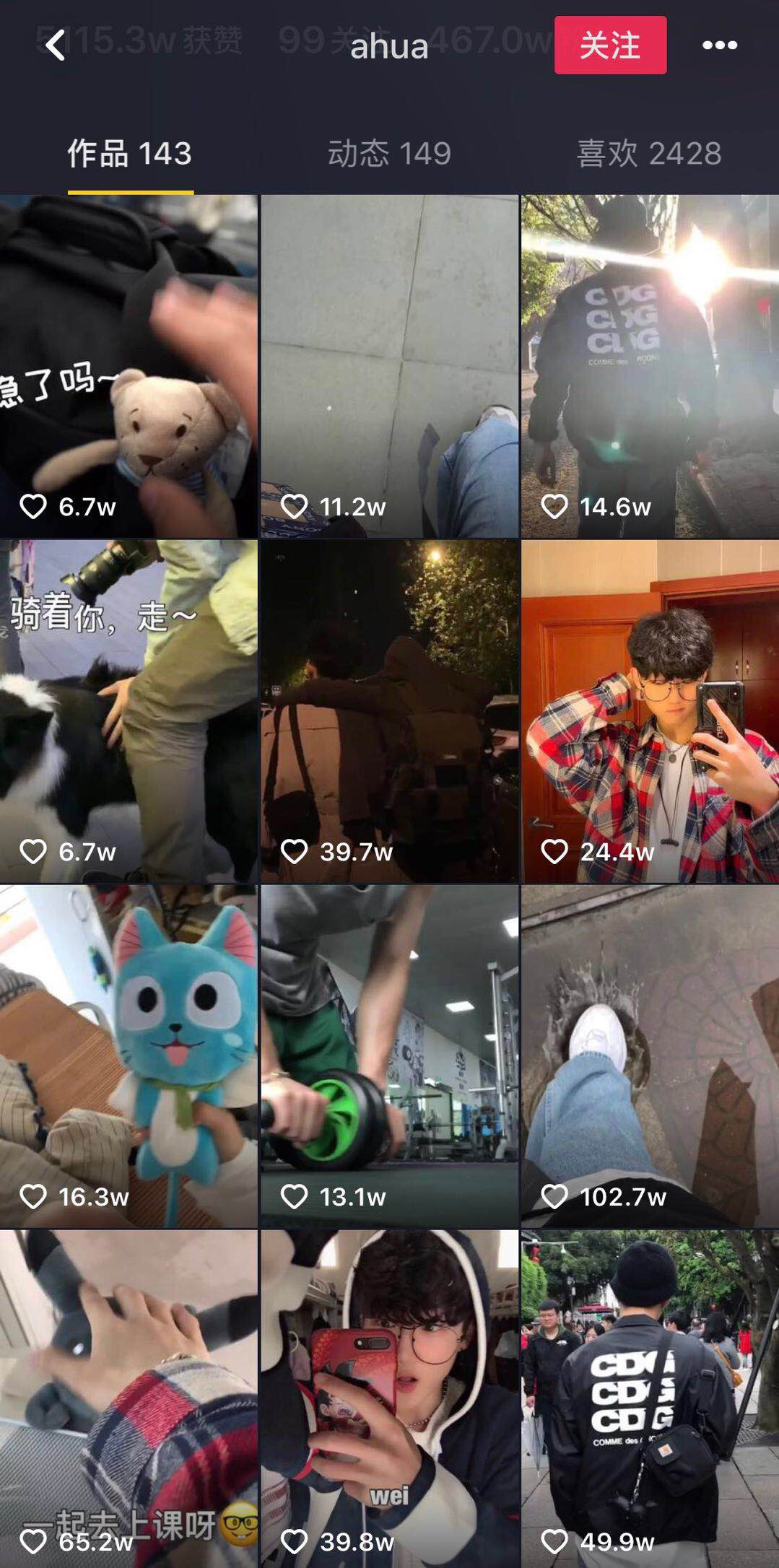Switch to the 喜欢 2428 tab
Viewport: 779px width, 1568px height.
tap(648, 153)
